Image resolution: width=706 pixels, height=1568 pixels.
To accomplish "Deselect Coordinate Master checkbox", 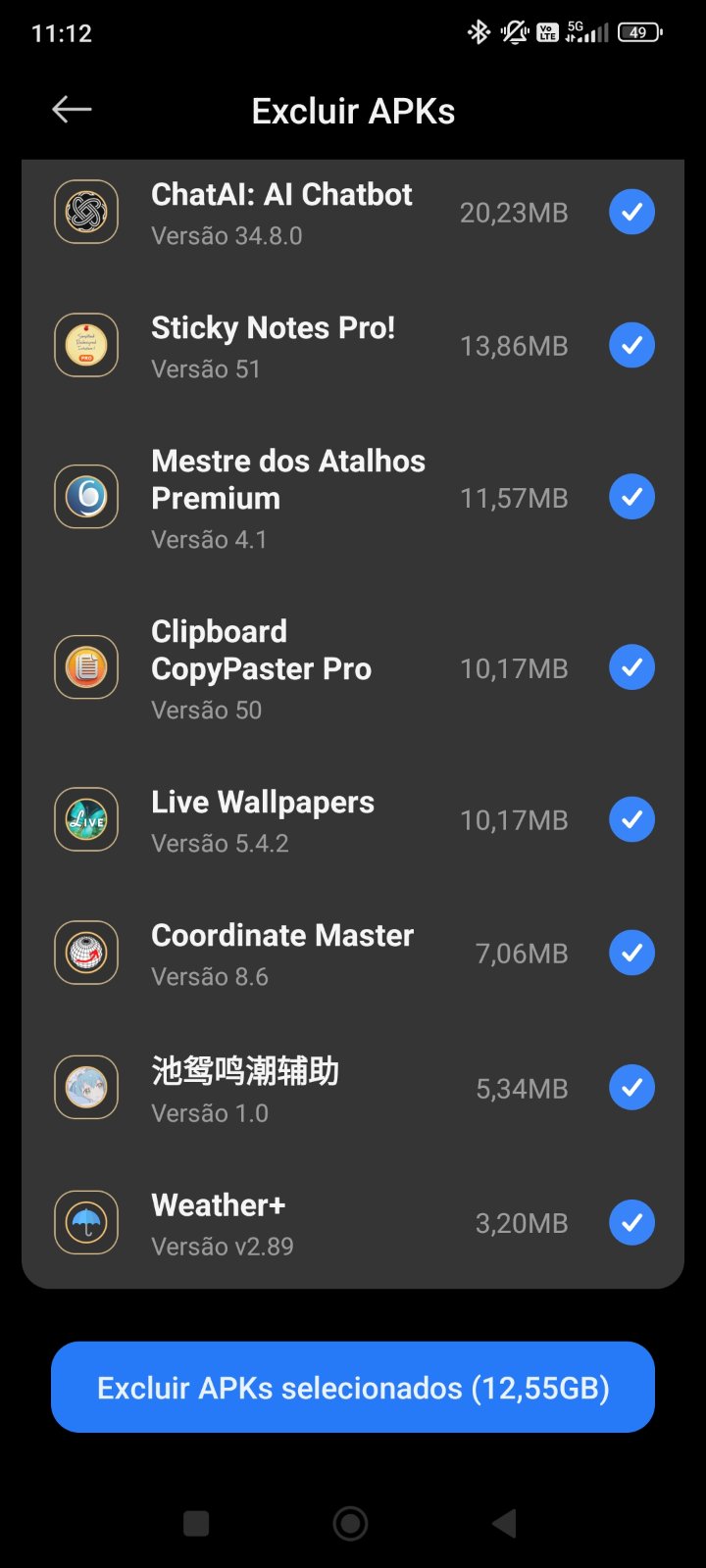I will [x=631, y=953].
